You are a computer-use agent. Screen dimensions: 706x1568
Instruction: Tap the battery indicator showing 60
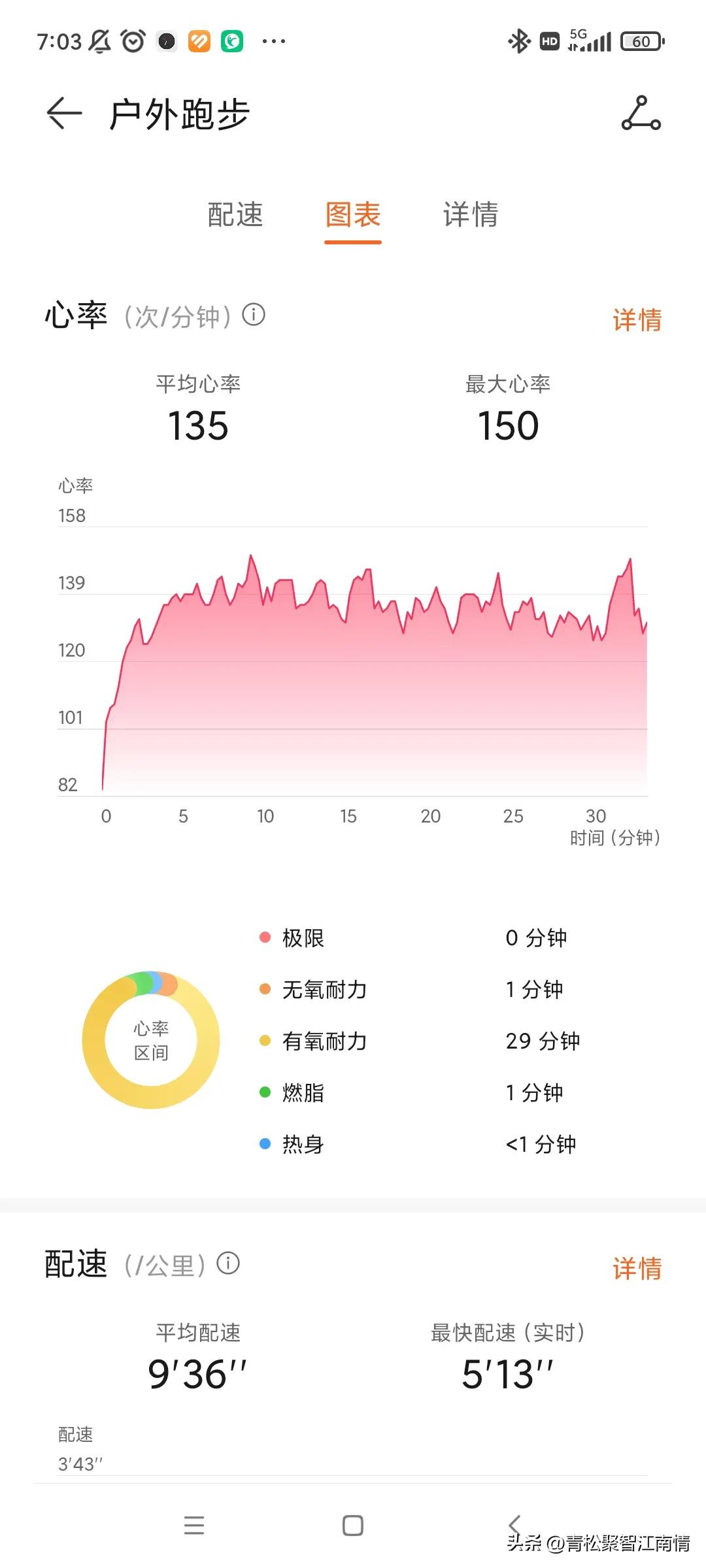coord(641,41)
